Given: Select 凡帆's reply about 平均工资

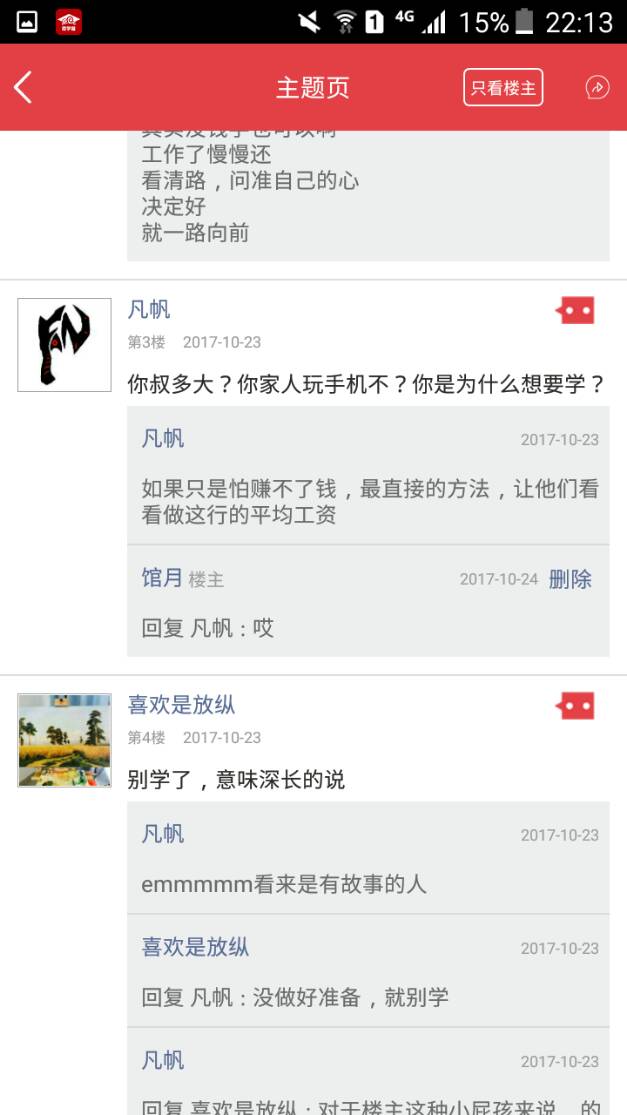Looking at the screenshot, I should 368,502.
